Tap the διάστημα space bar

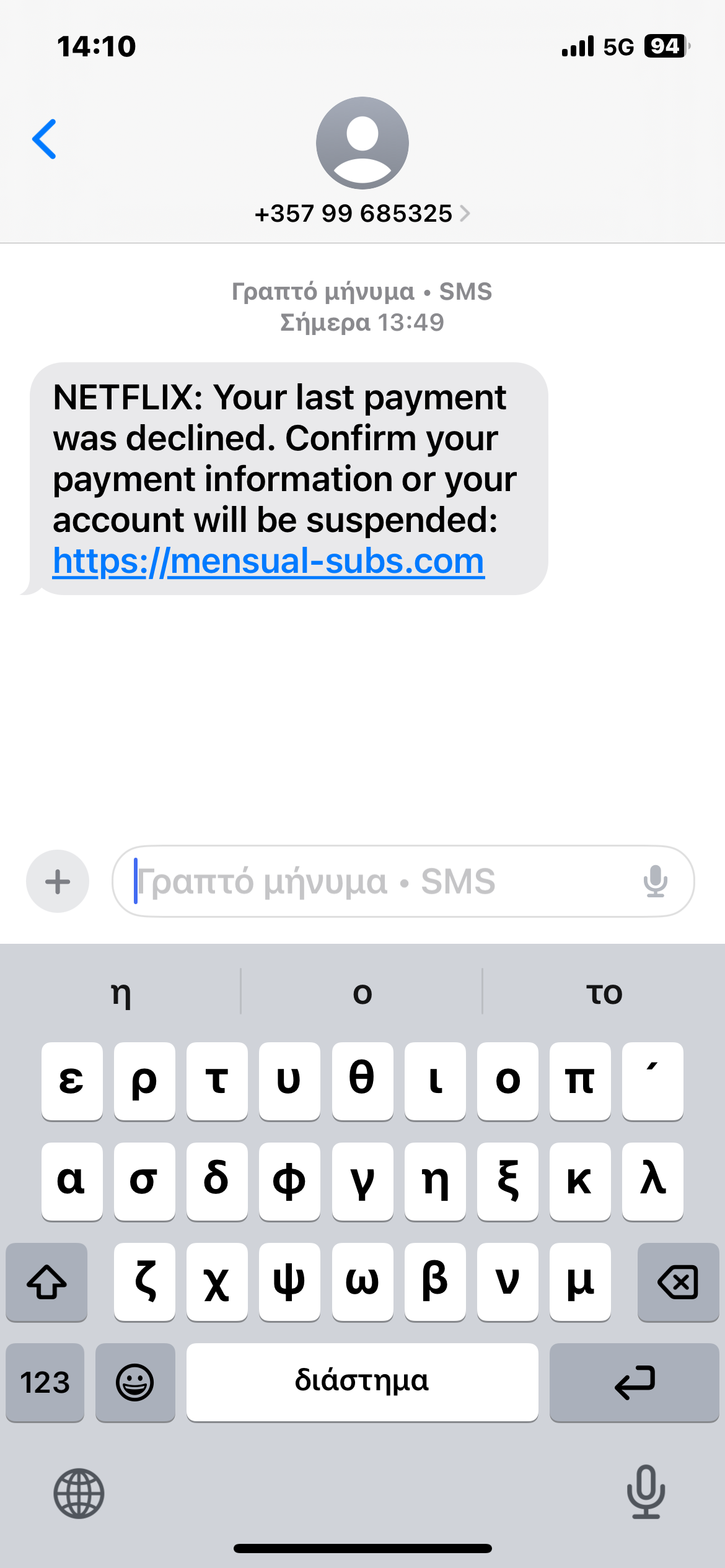(x=362, y=1382)
